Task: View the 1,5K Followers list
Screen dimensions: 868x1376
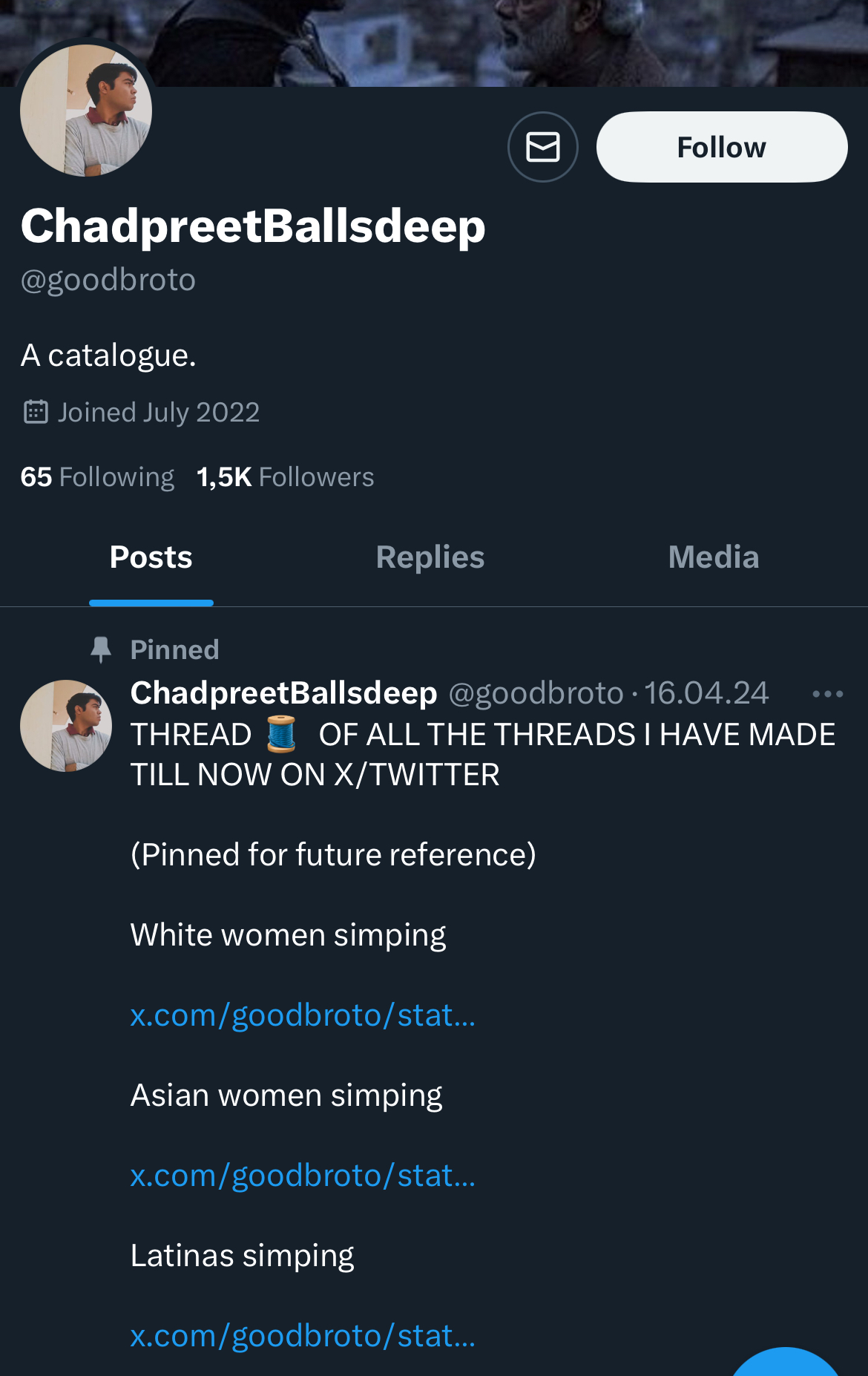Action: 286,477
